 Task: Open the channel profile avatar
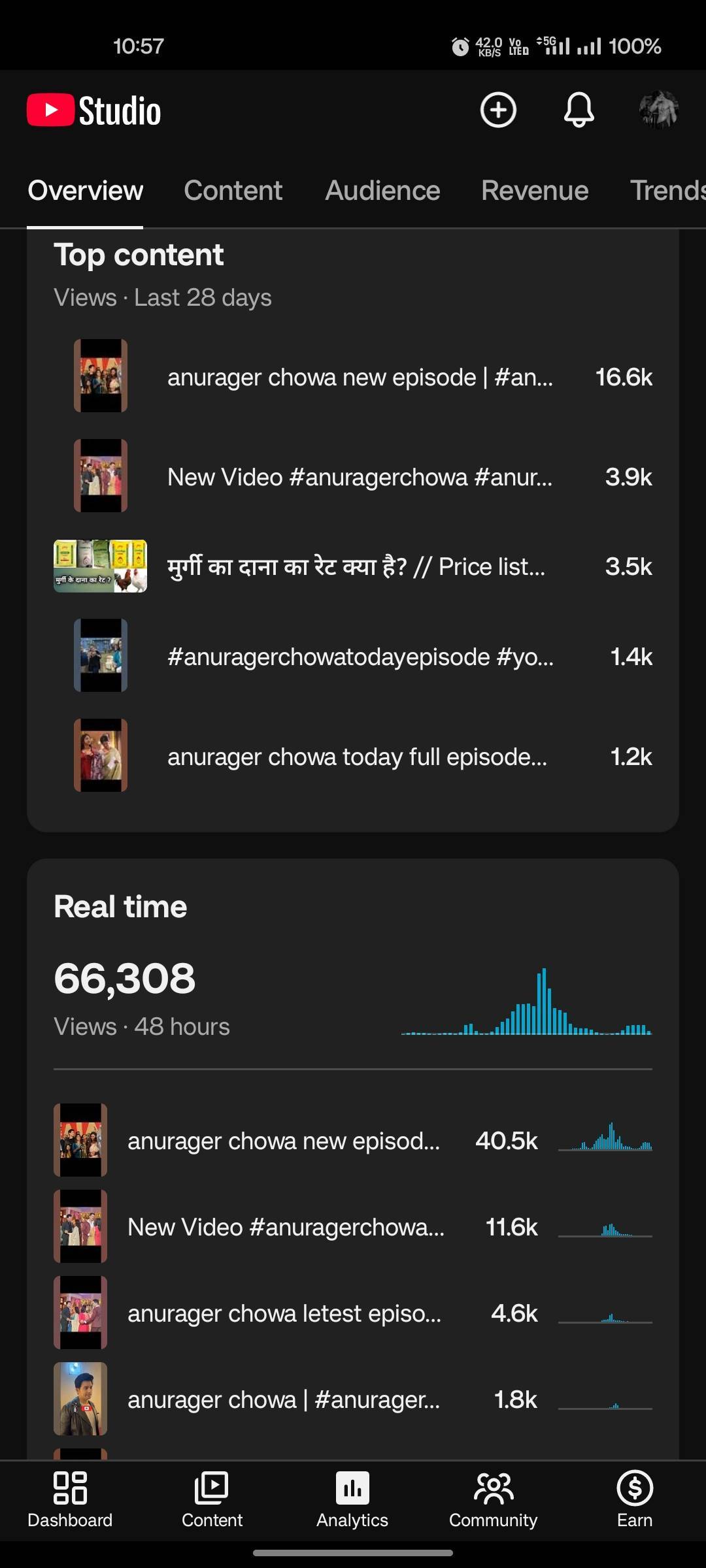click(658, 110)
